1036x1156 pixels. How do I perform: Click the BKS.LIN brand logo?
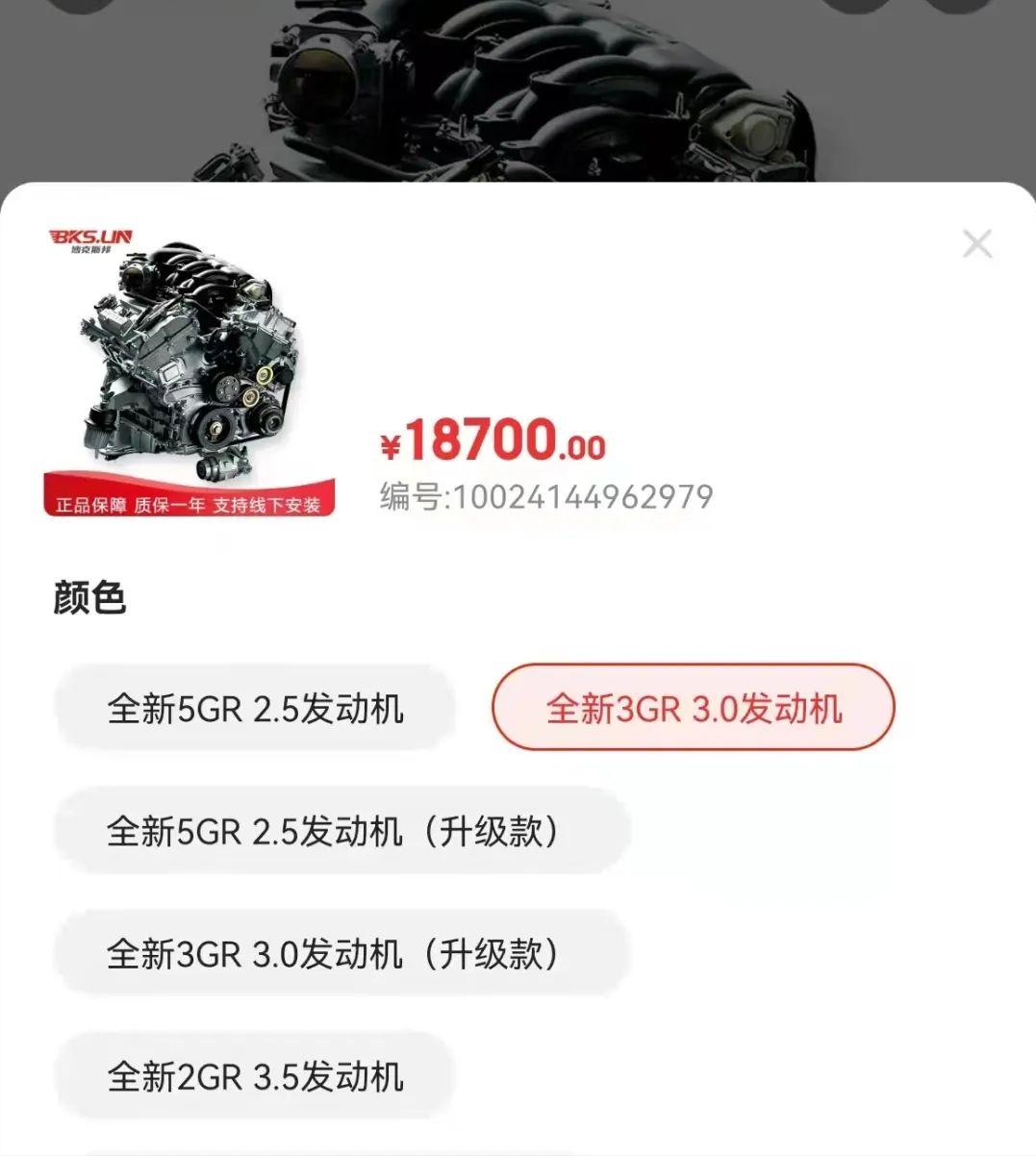coord(91,238)
